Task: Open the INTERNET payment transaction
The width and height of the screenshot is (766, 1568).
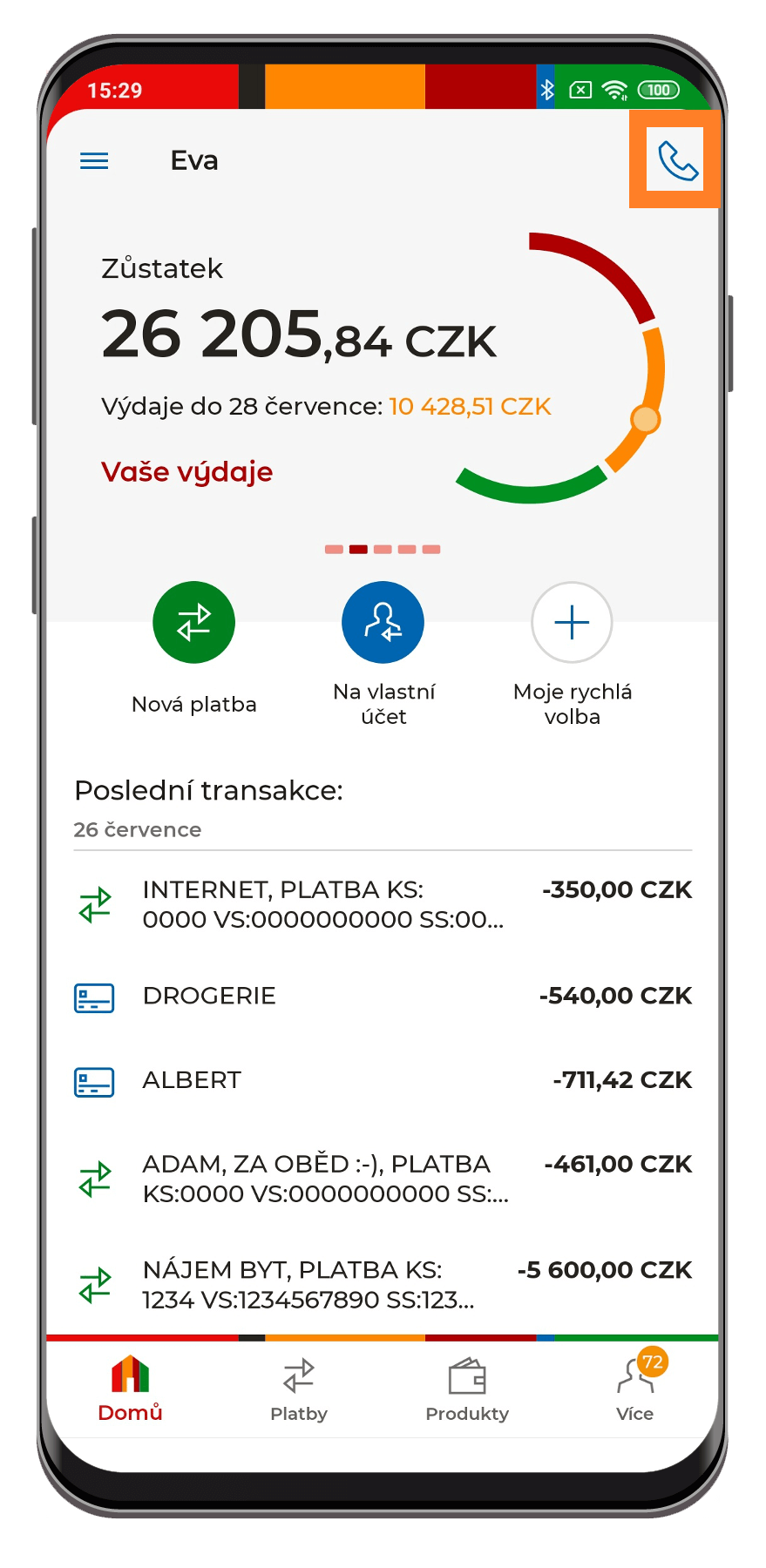Action: [383, 904]
